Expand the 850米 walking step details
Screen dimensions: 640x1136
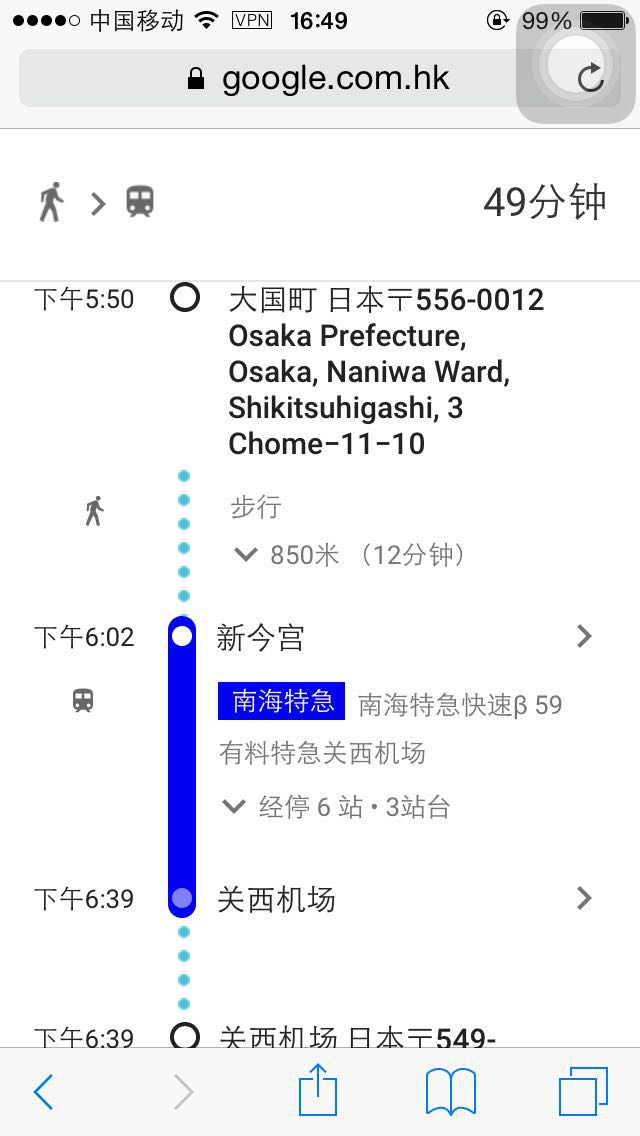(x=348, y=555)
